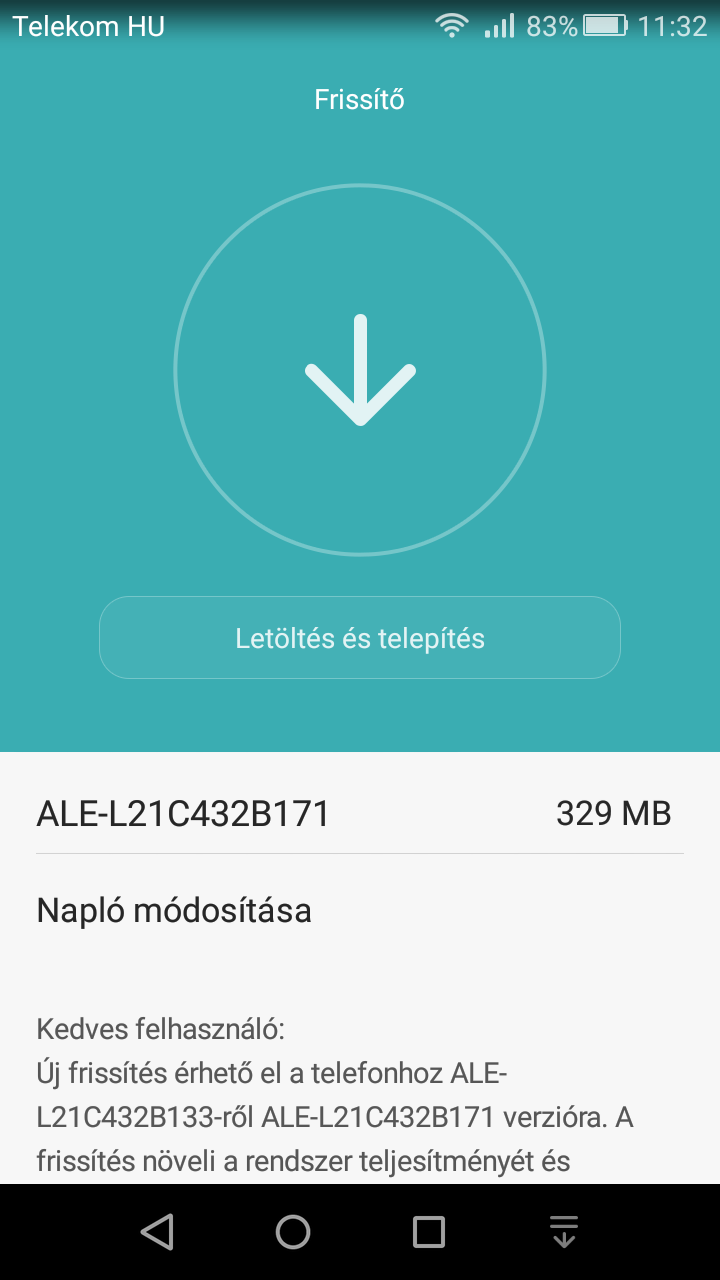Hide the navigation bar with the down-arrow icon
The image size is (720, 1280).
click(565, 1232)
